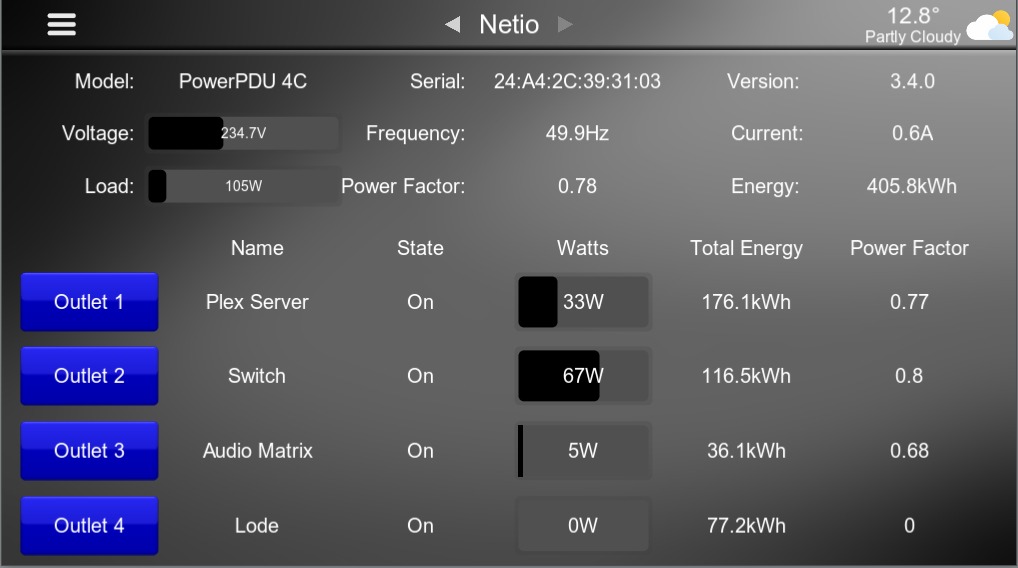Toggle Outlet 2 for Switch

[89, 376]
